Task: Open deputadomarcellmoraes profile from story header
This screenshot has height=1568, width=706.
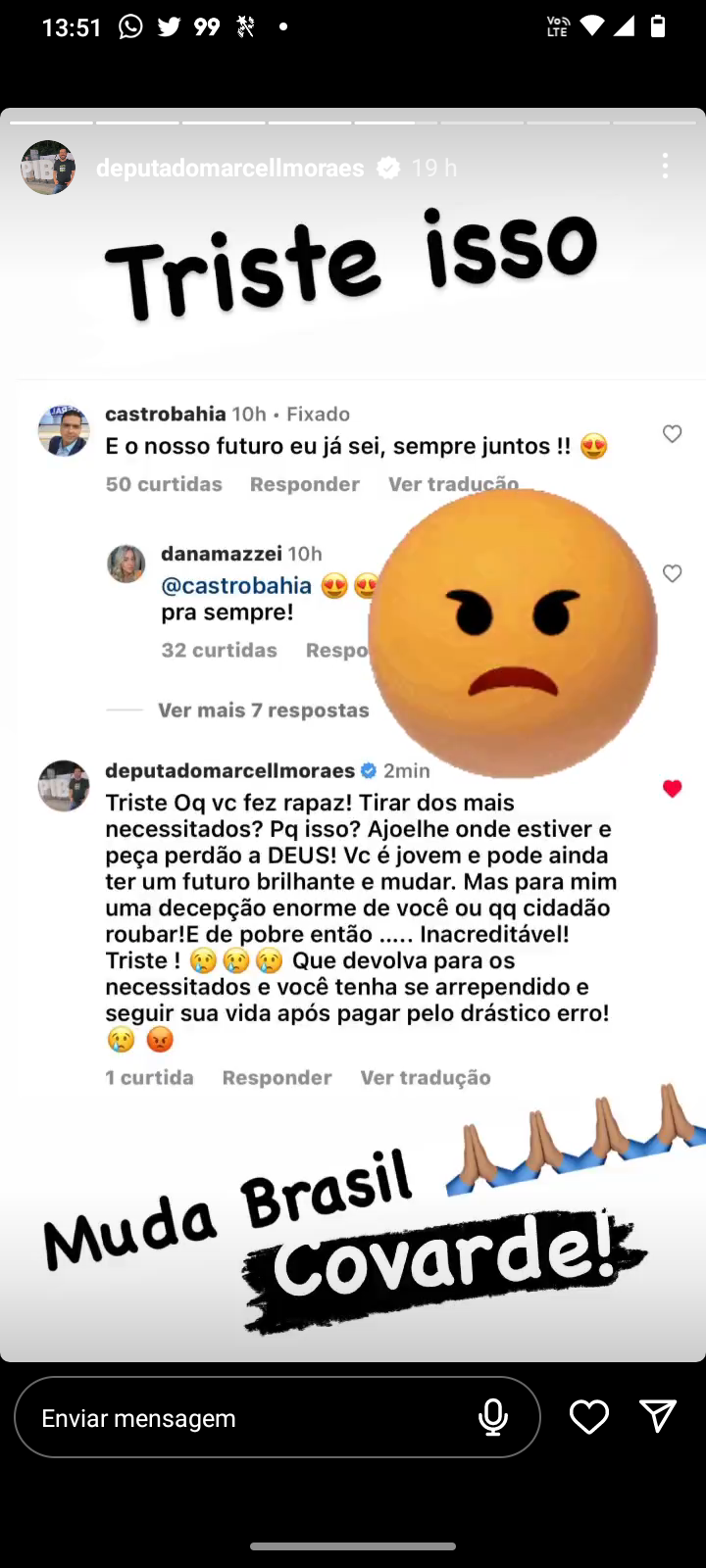Action: 229,169
